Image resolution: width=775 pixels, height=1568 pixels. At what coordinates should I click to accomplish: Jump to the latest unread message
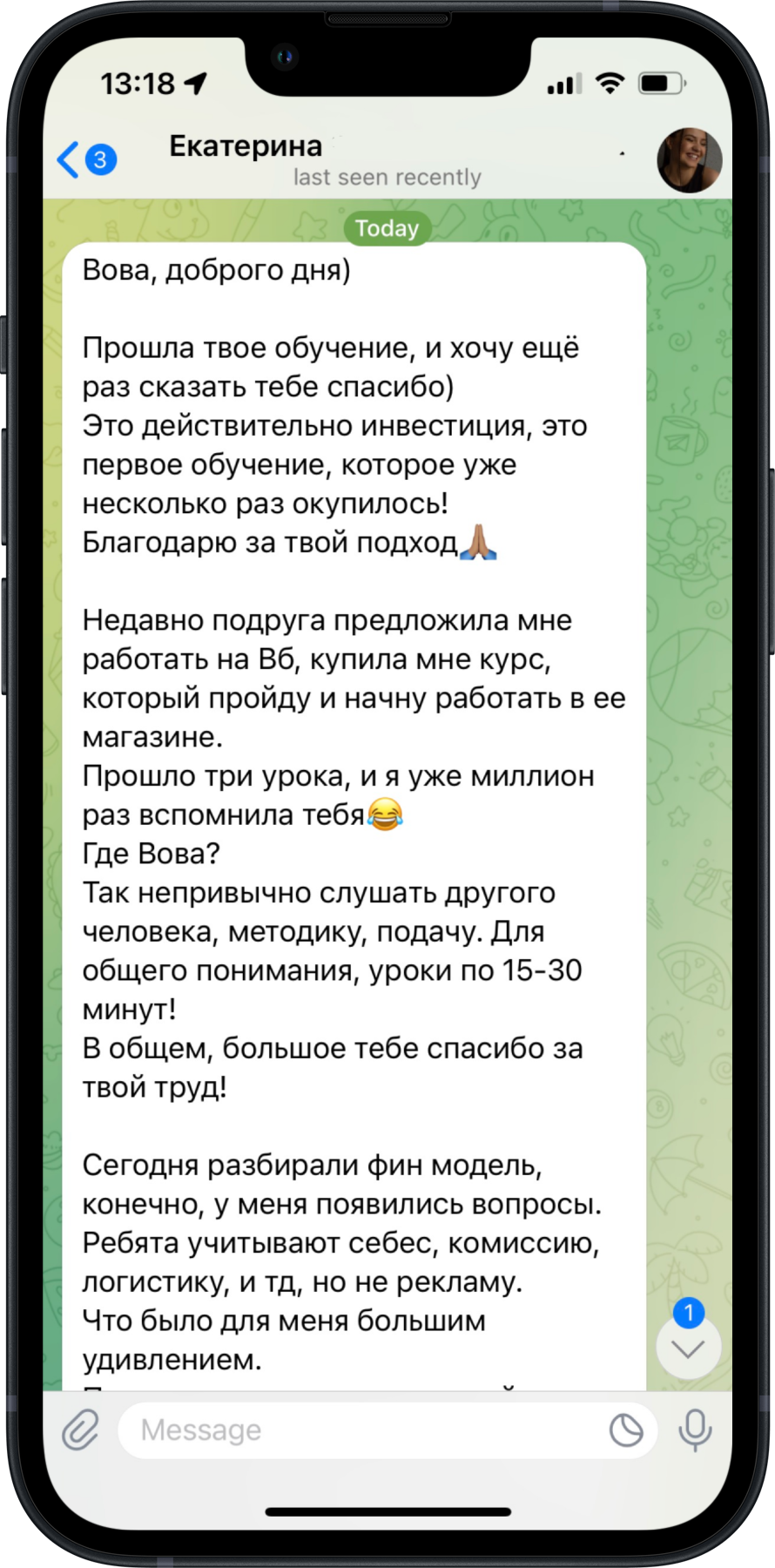688,1348
